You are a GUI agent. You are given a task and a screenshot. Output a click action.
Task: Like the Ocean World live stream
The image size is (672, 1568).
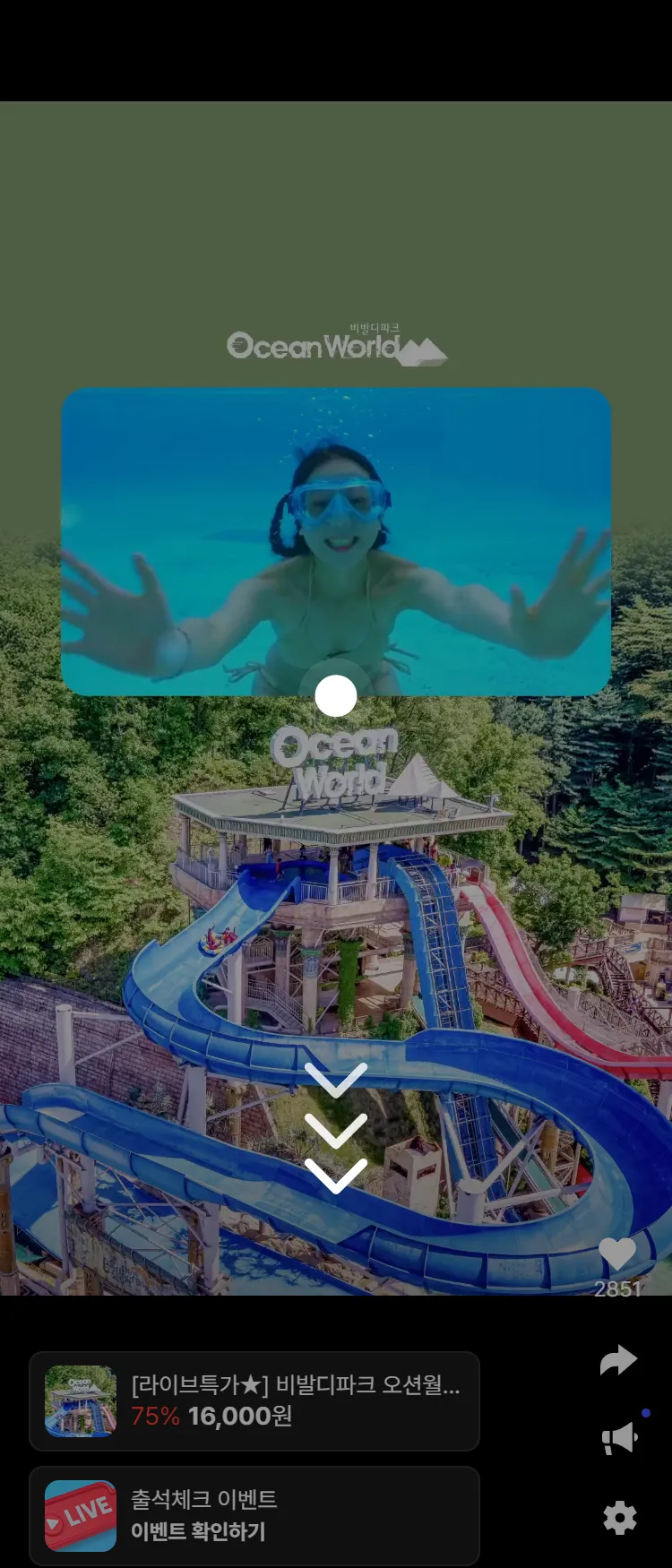[x=616, y=1254]
